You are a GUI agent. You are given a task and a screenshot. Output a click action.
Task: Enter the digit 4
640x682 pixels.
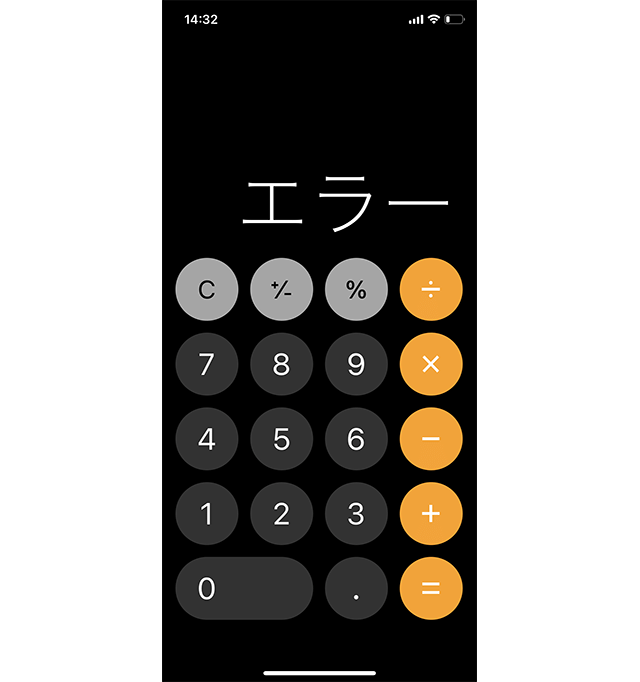[x=207, y=439]
